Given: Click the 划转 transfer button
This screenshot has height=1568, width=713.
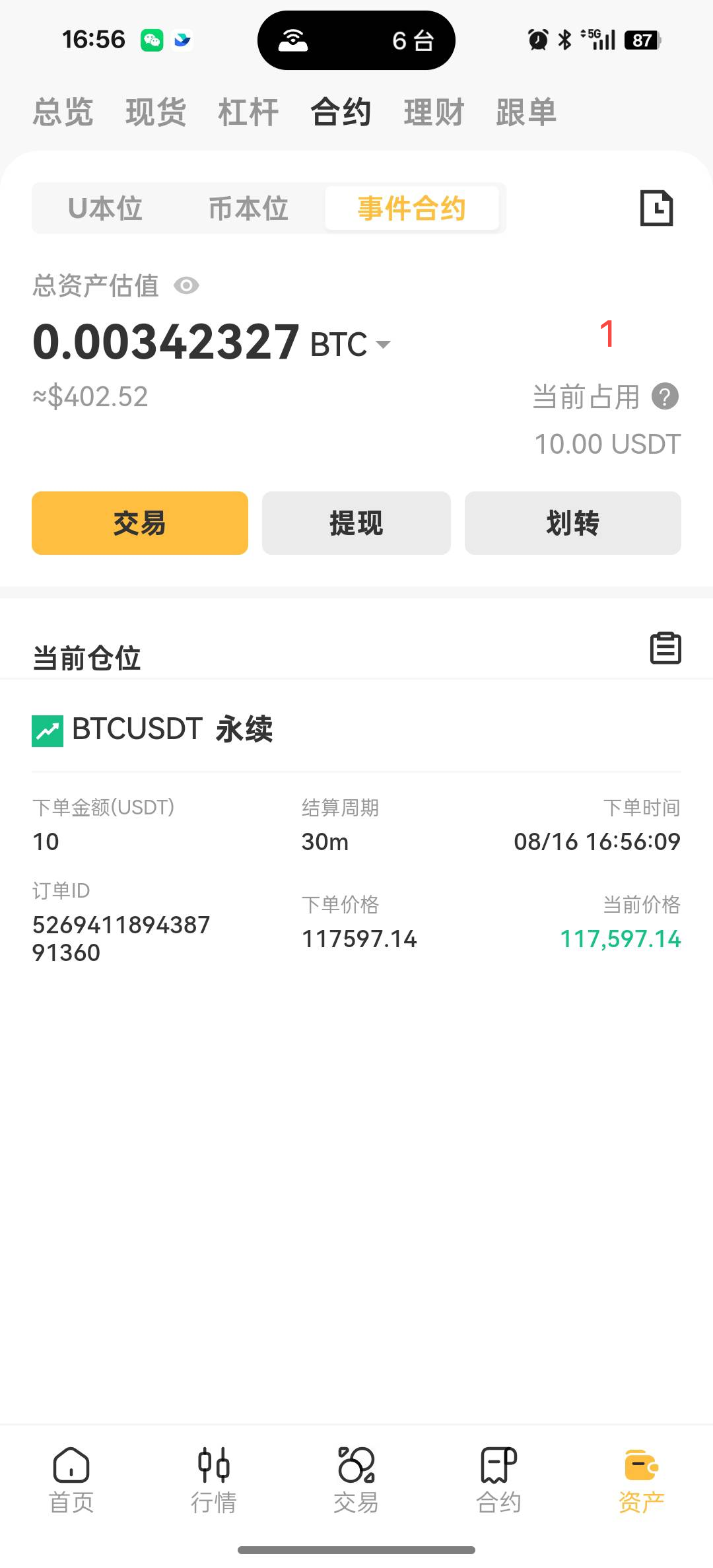Looking at the screenshot, I should 572,522.
